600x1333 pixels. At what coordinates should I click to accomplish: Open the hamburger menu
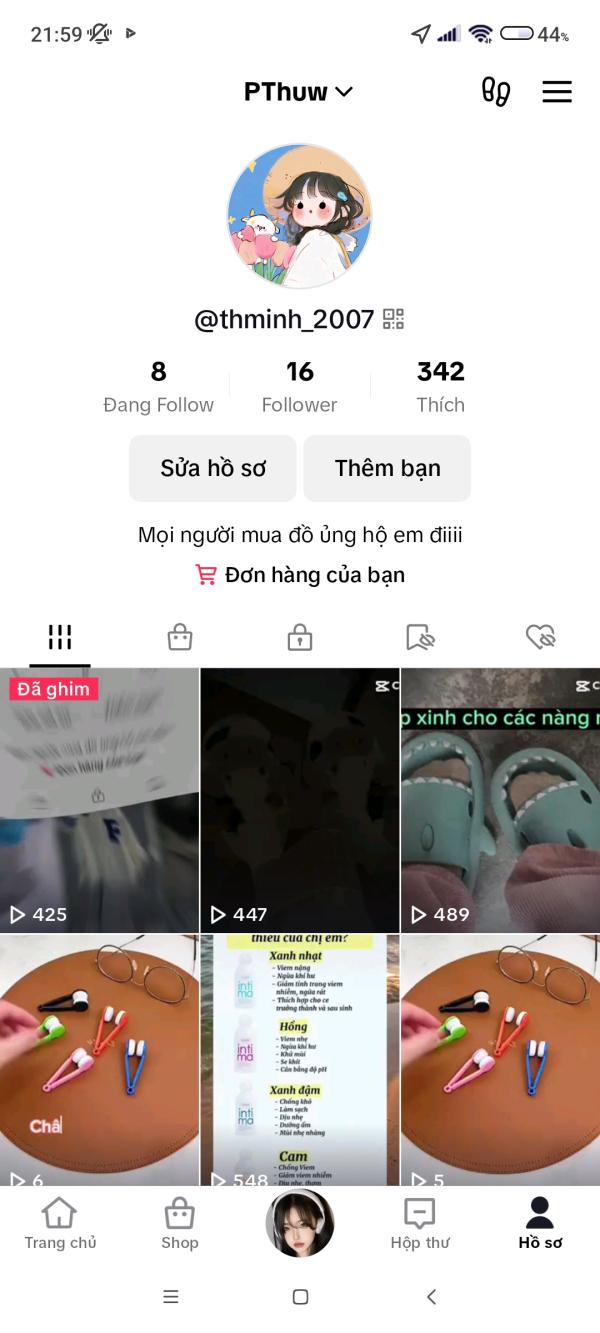[557, 92]
